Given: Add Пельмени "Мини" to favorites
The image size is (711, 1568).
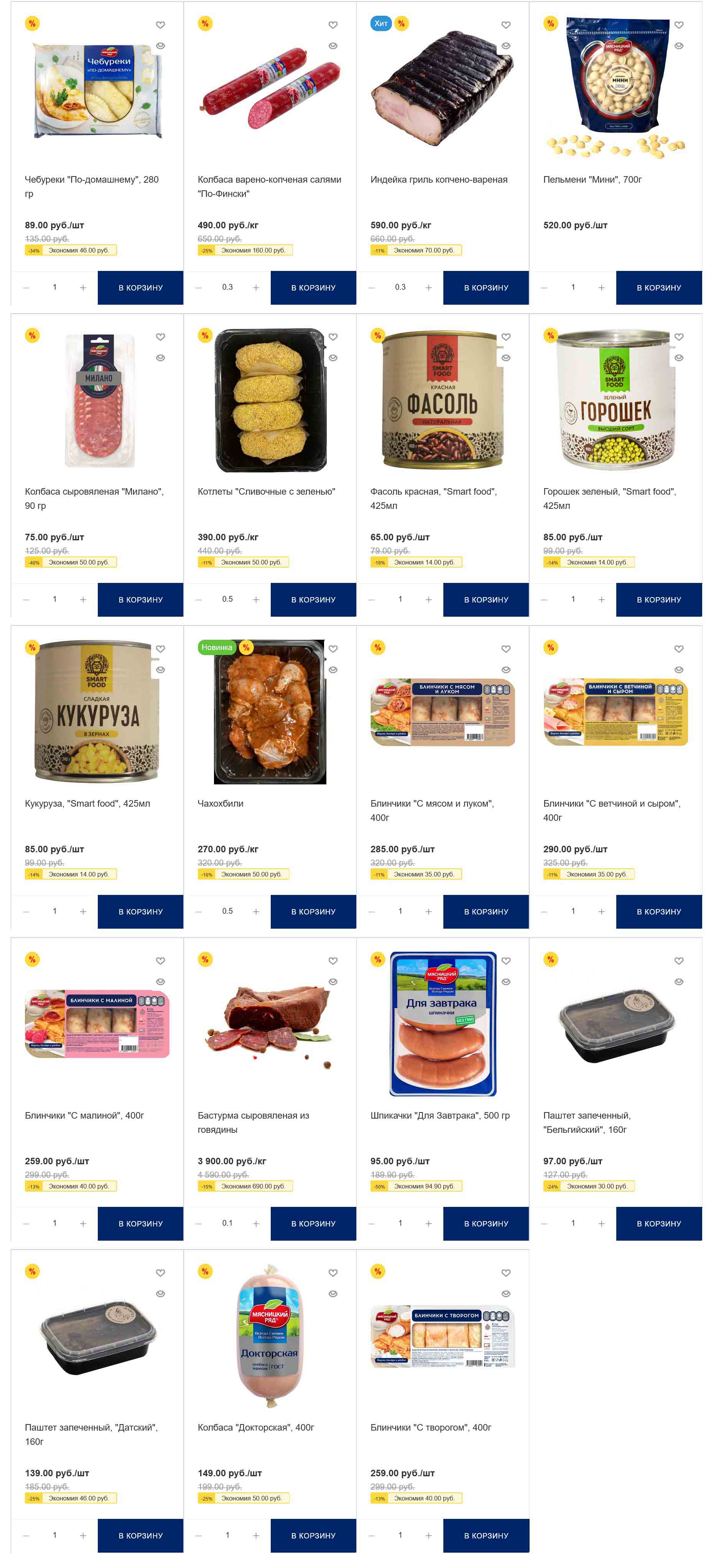Looking at the screenshot, I should 678,25.
